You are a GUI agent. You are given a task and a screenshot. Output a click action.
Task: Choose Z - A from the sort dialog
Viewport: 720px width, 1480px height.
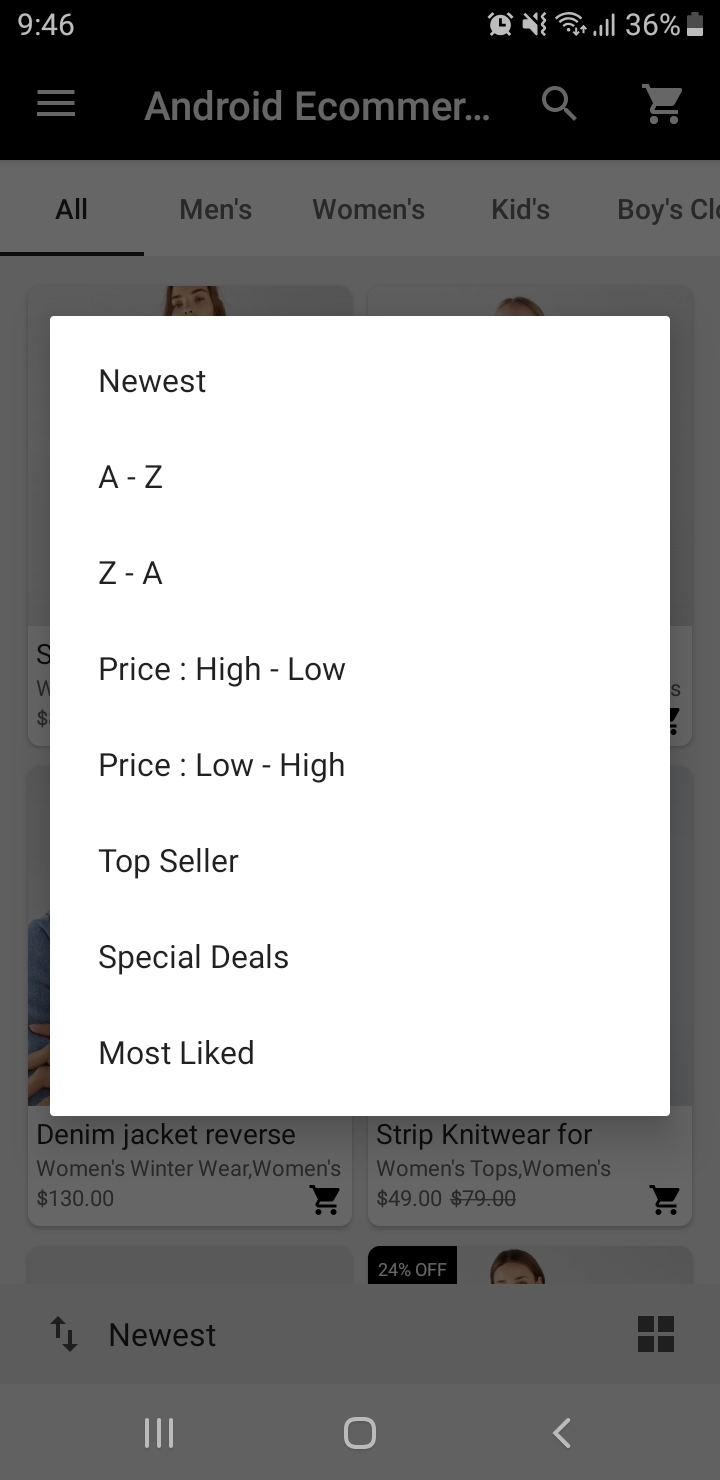pyautogui.click(x=130, y=573)
